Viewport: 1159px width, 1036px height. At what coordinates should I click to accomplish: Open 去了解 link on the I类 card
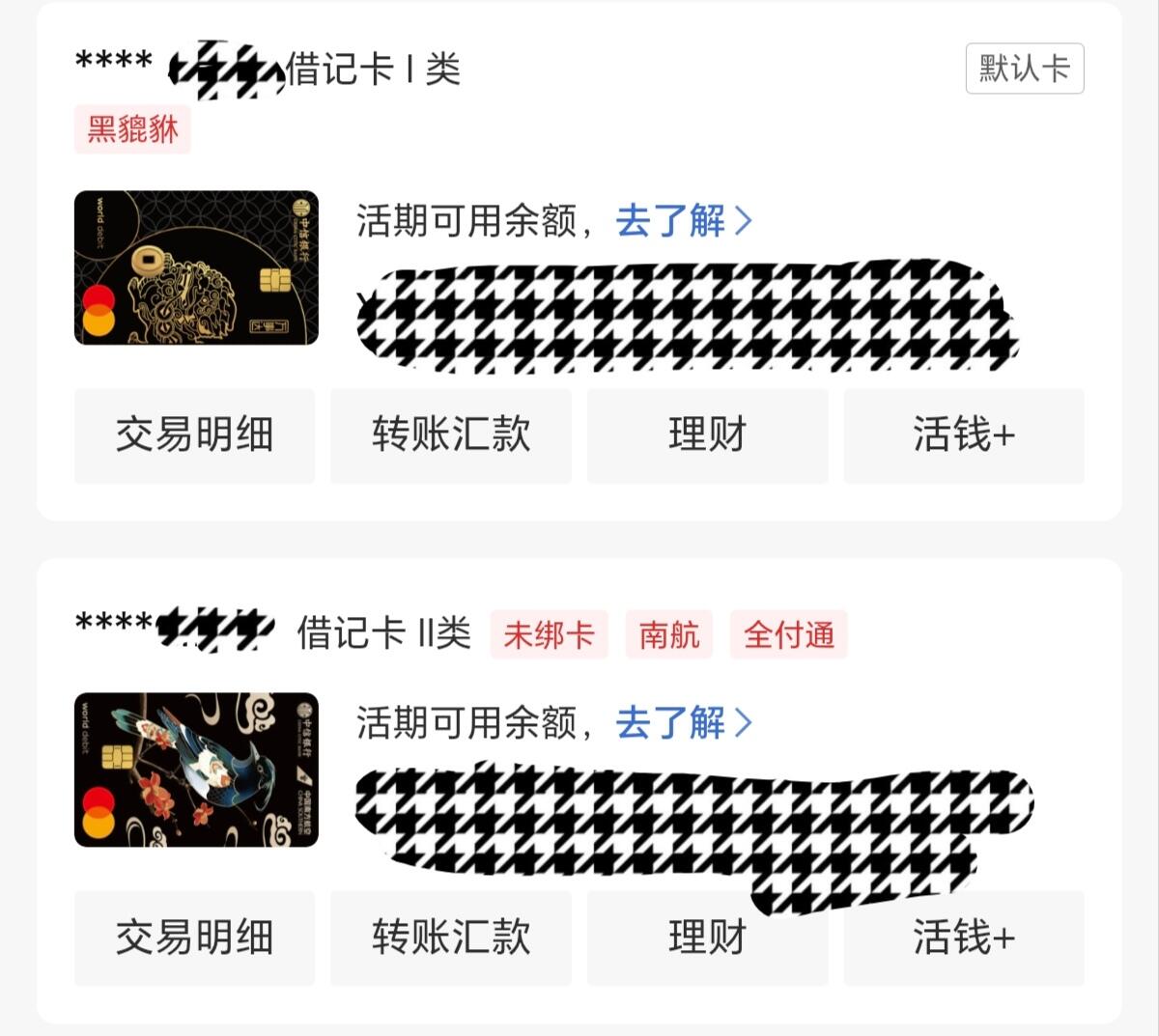point(683,221)
